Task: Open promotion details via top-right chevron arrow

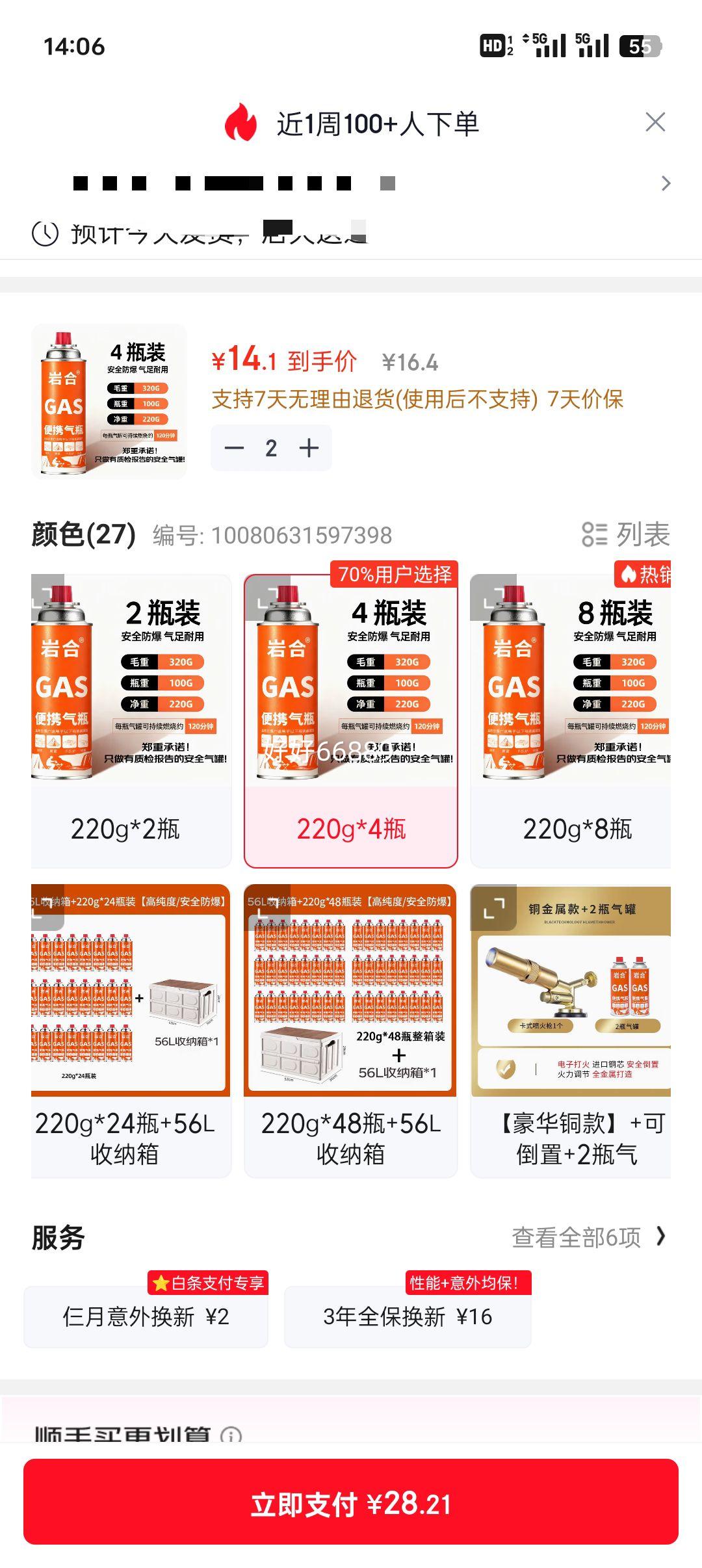Action: [x=664, y=183]
